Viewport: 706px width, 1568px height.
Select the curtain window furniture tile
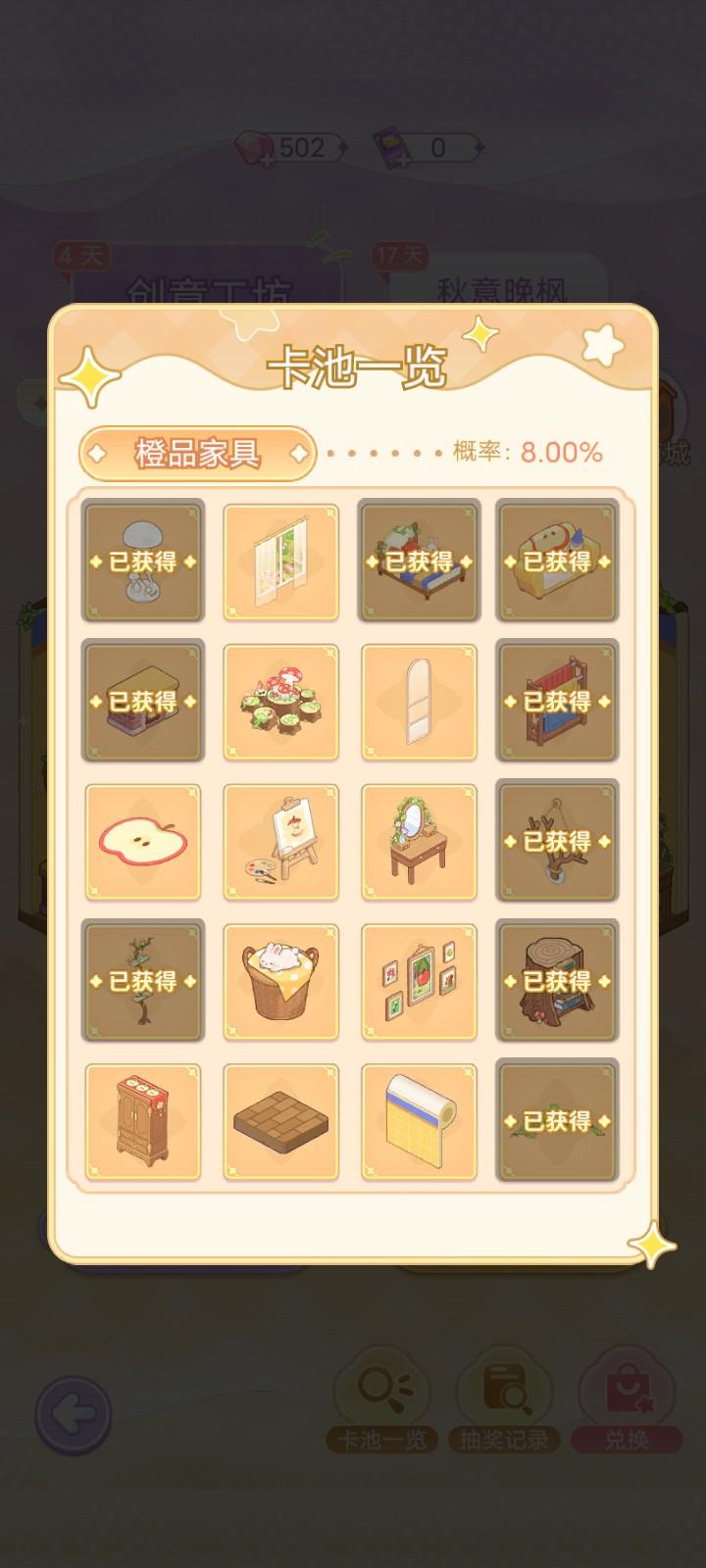[280, 562]
